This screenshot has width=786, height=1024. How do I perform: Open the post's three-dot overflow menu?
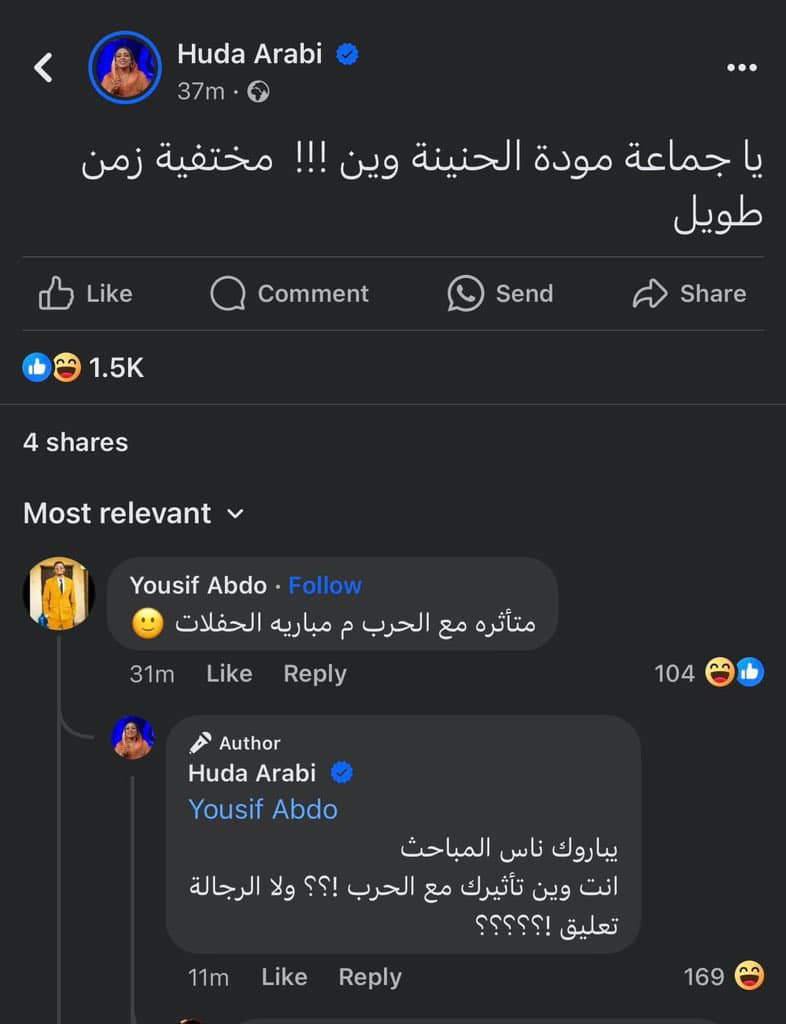click(741, 68)
